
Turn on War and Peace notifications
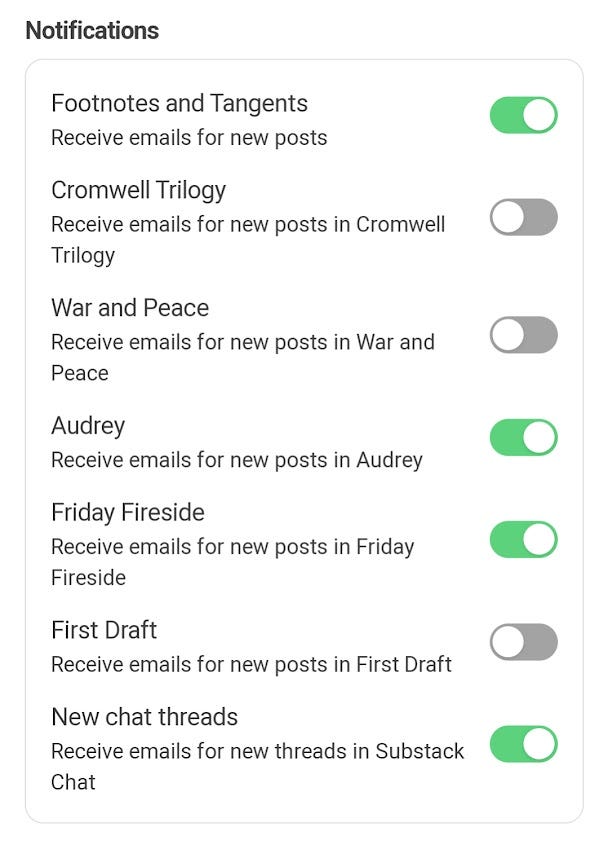point(523,335)
